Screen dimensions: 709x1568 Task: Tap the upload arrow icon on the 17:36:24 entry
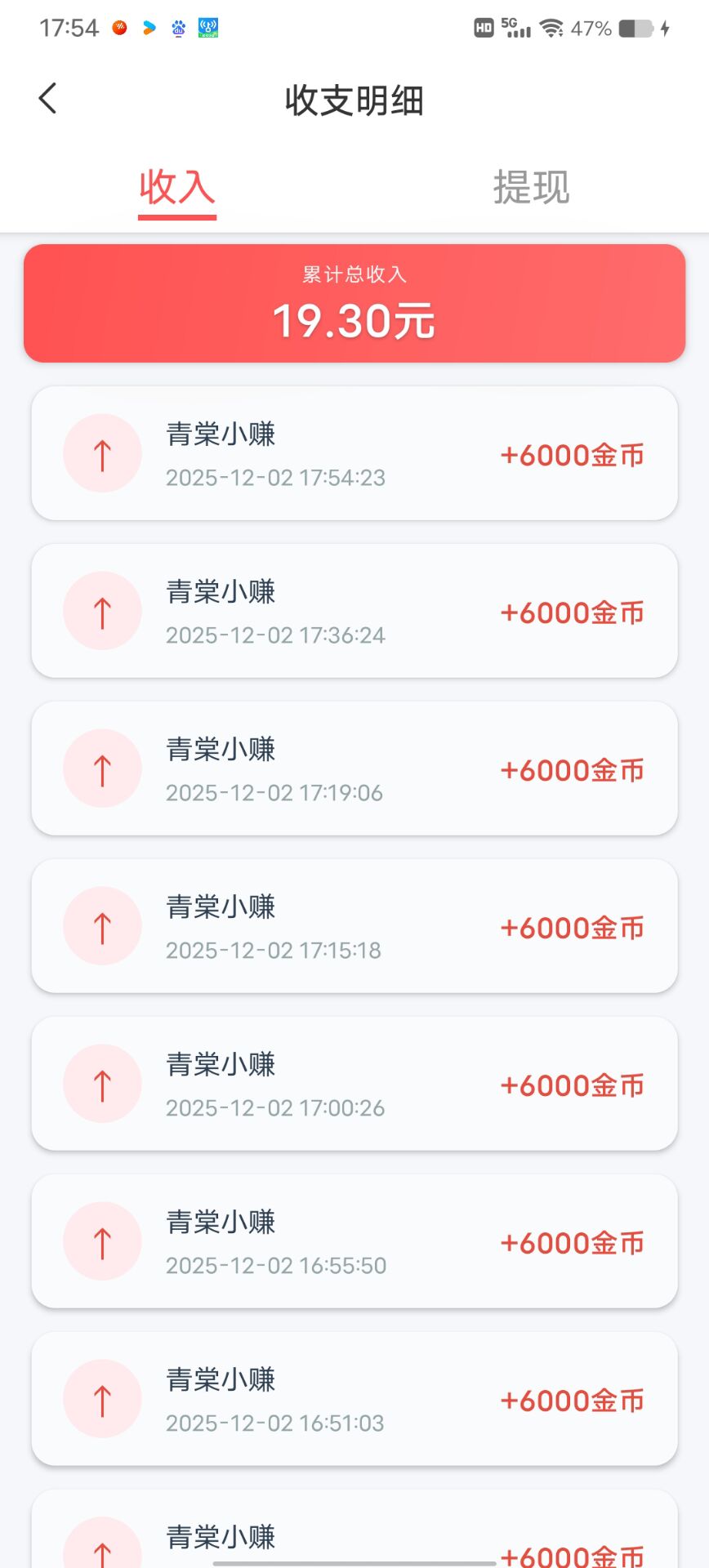102,610
